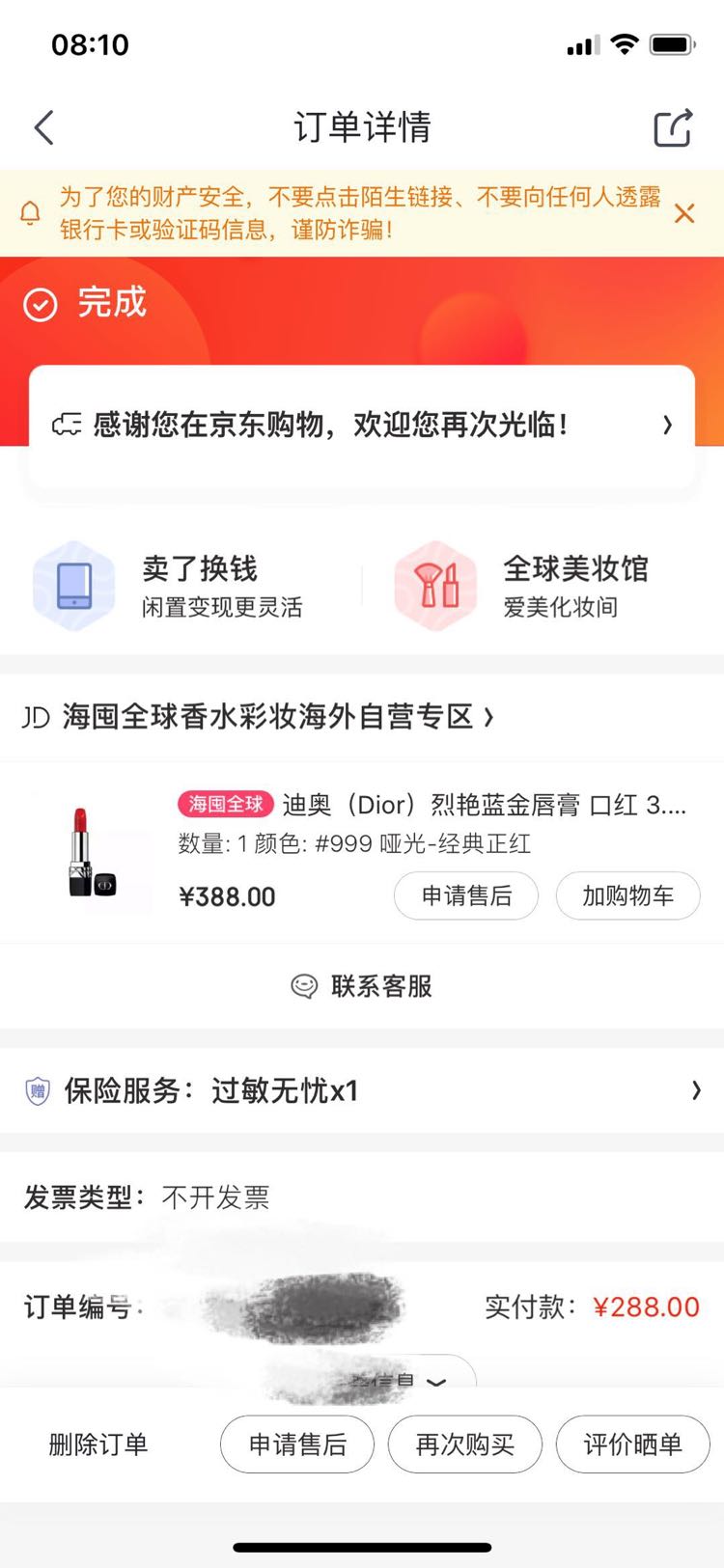Screen dimensions: 724x1568
Task: Click the bell icon in warning banner
Action: 30,213
